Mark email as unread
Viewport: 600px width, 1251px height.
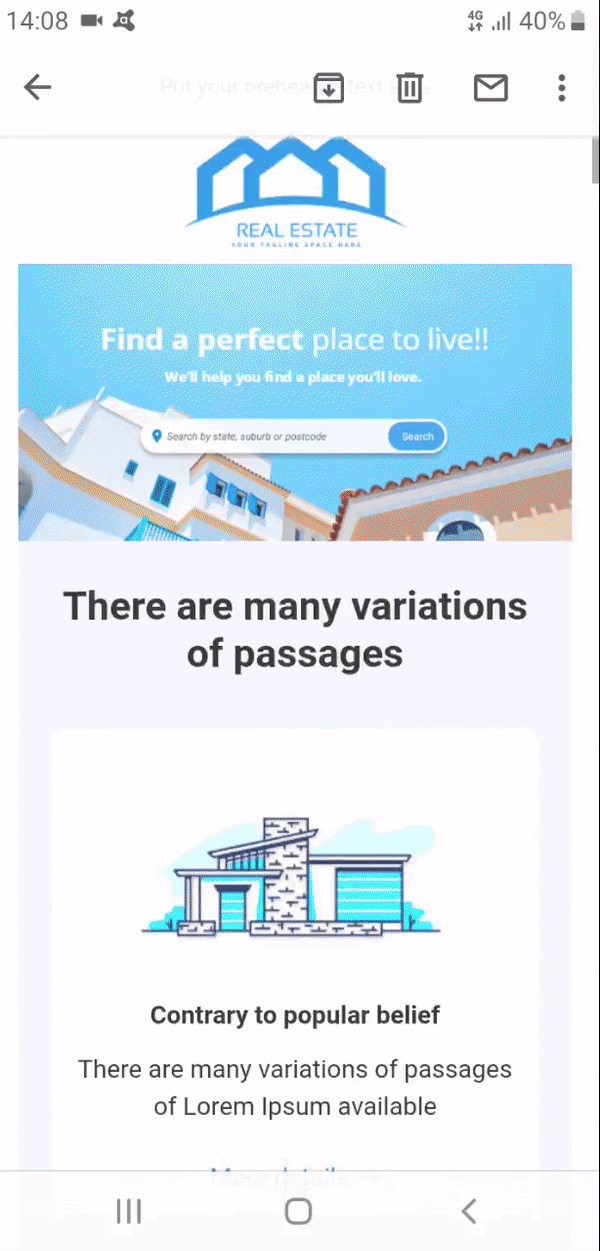point(490,88)
